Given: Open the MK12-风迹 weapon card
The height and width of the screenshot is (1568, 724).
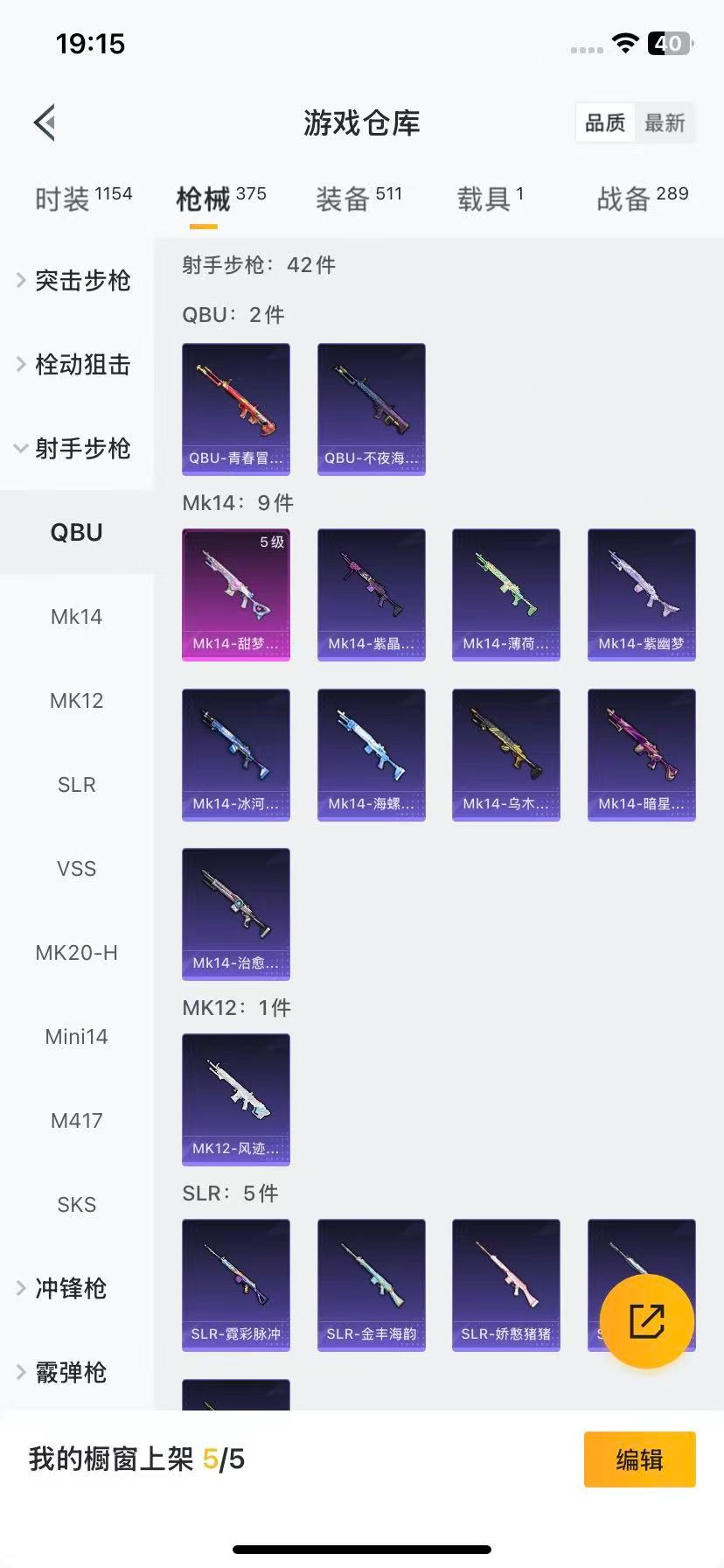Looking at the screenshot, I should pyautogui.click(x=236, y=1100).
